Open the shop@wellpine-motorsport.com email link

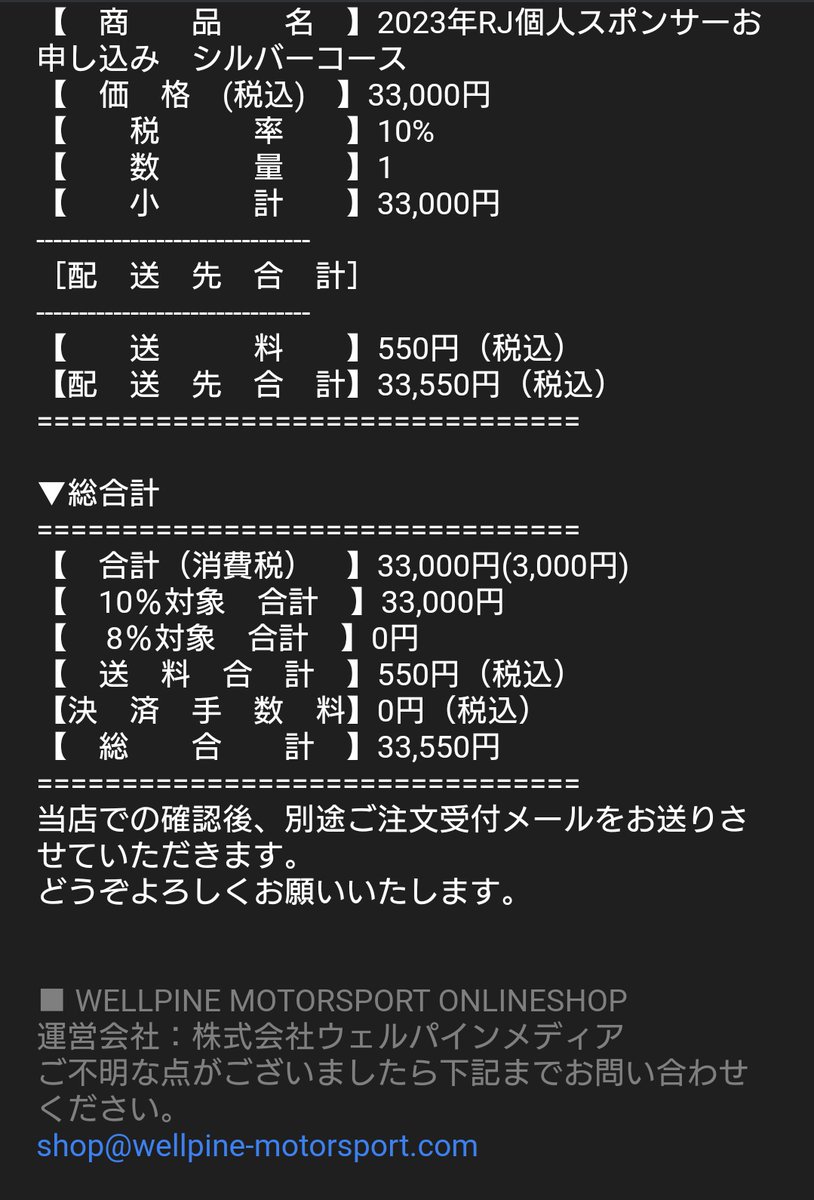(257, 1145)
